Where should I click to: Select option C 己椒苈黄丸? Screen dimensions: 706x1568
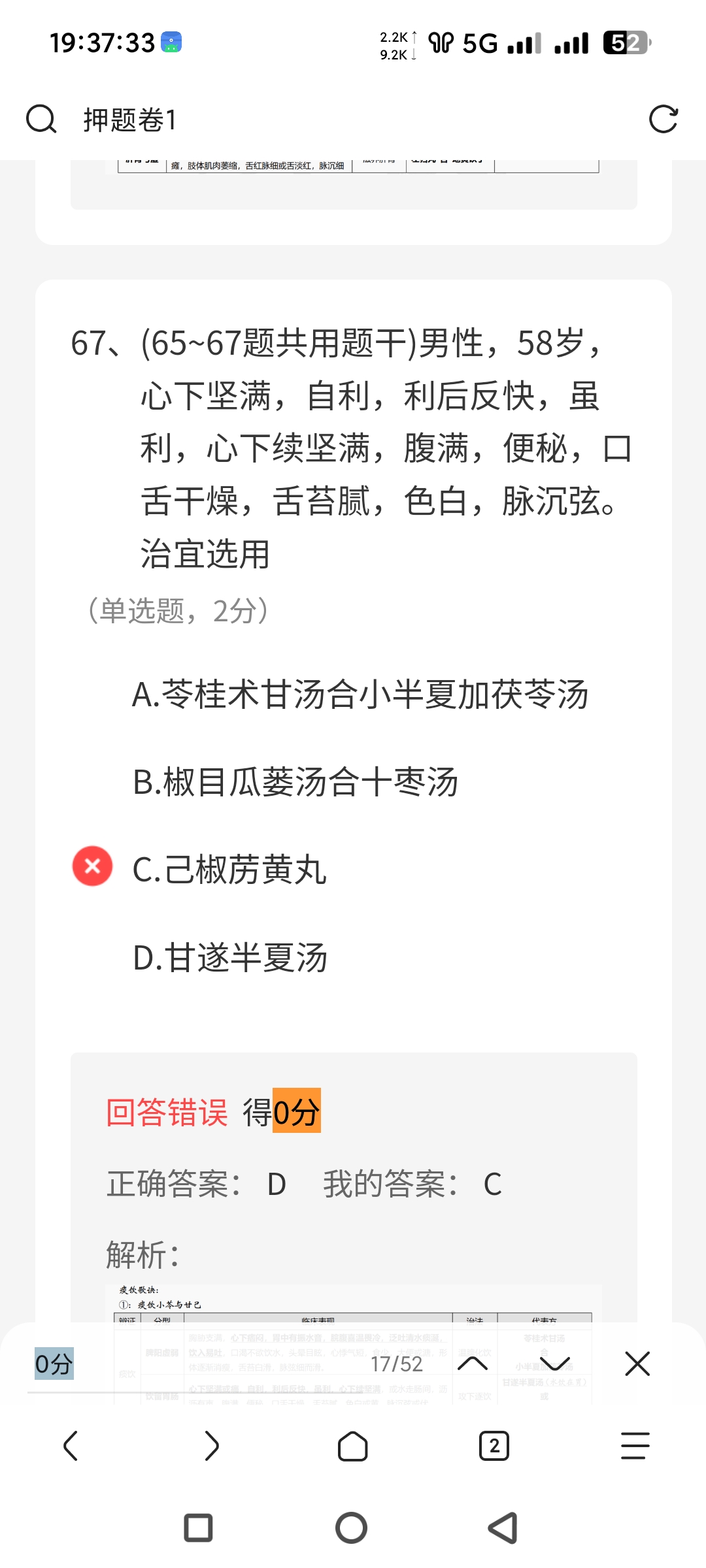pos(229,870)
